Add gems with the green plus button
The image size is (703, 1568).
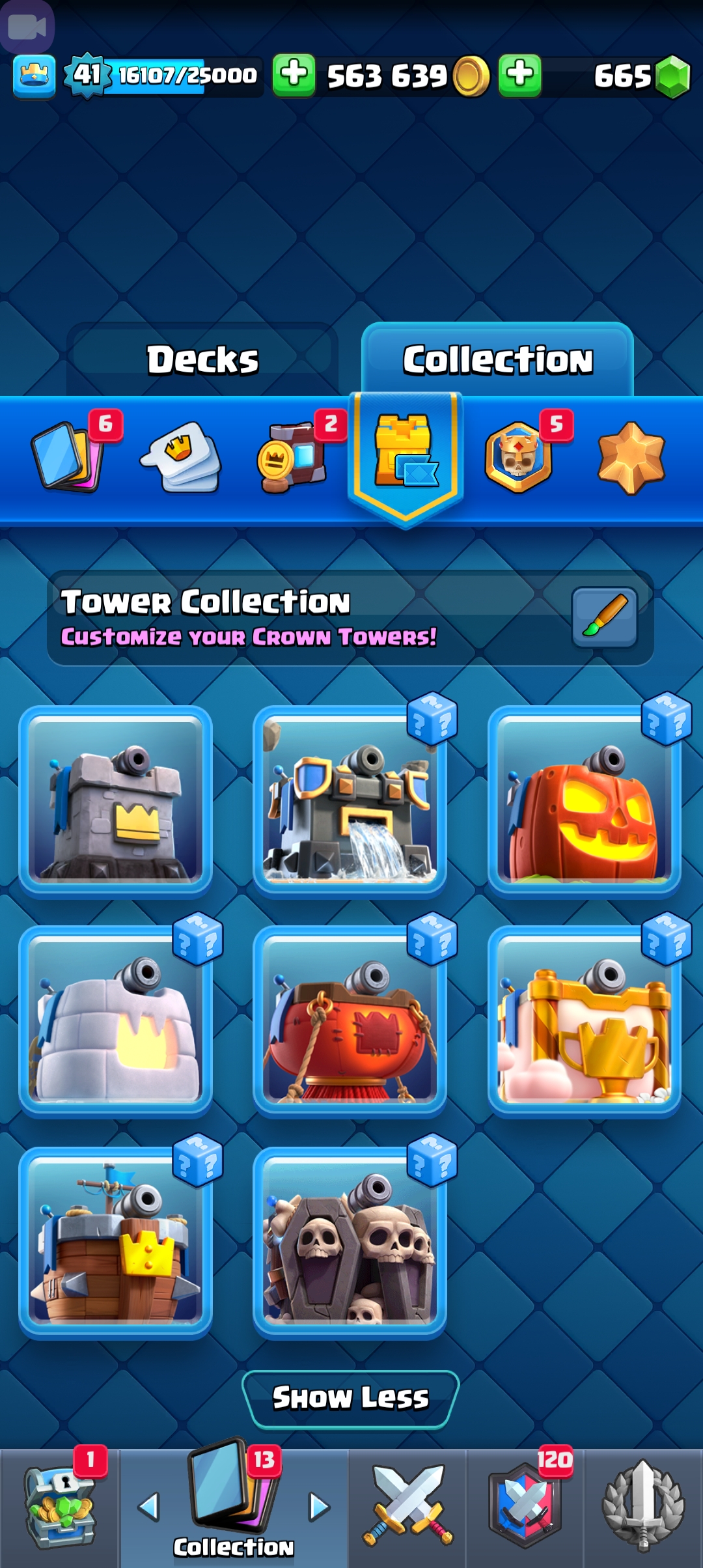(x=520, y=76)
